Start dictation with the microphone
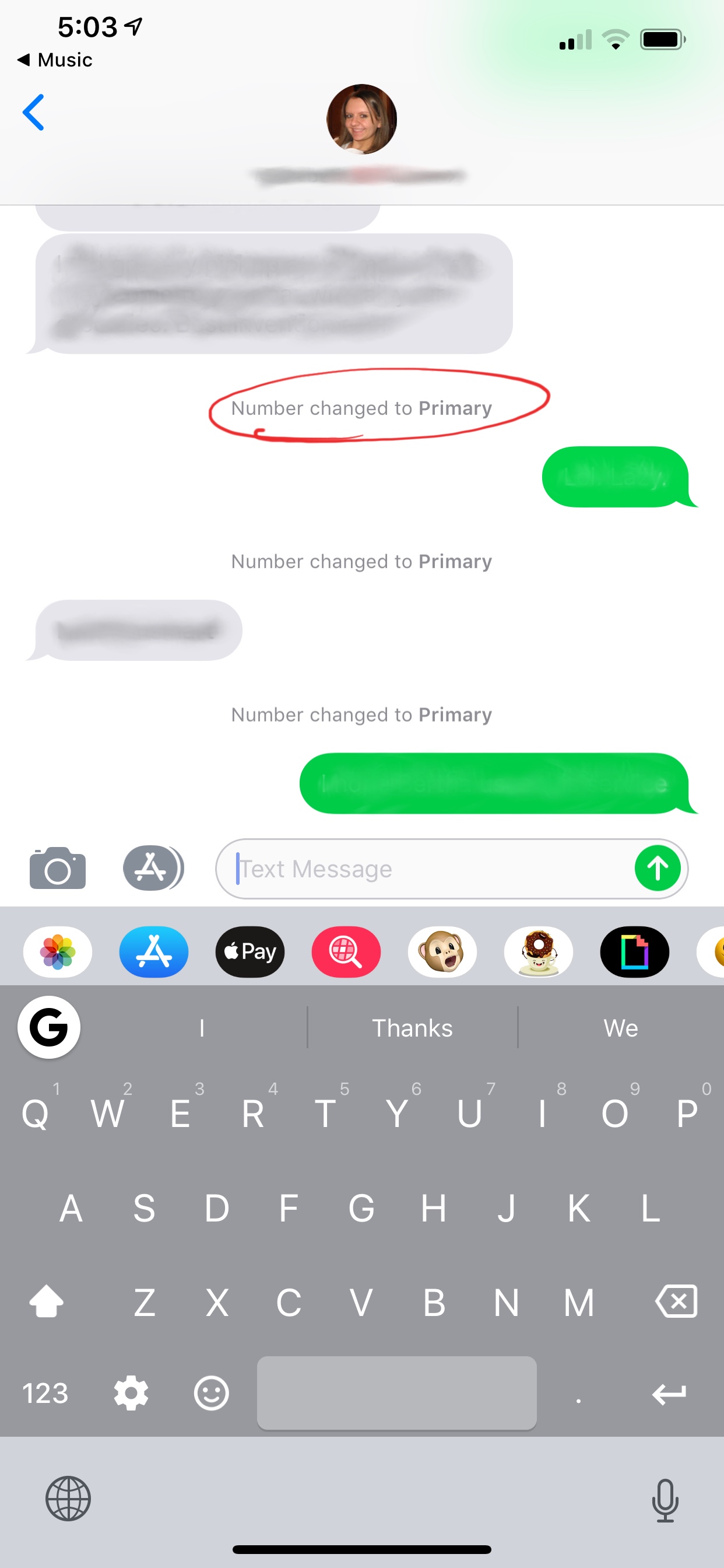Screen dimensions: 724x1568 (665, 1500)
